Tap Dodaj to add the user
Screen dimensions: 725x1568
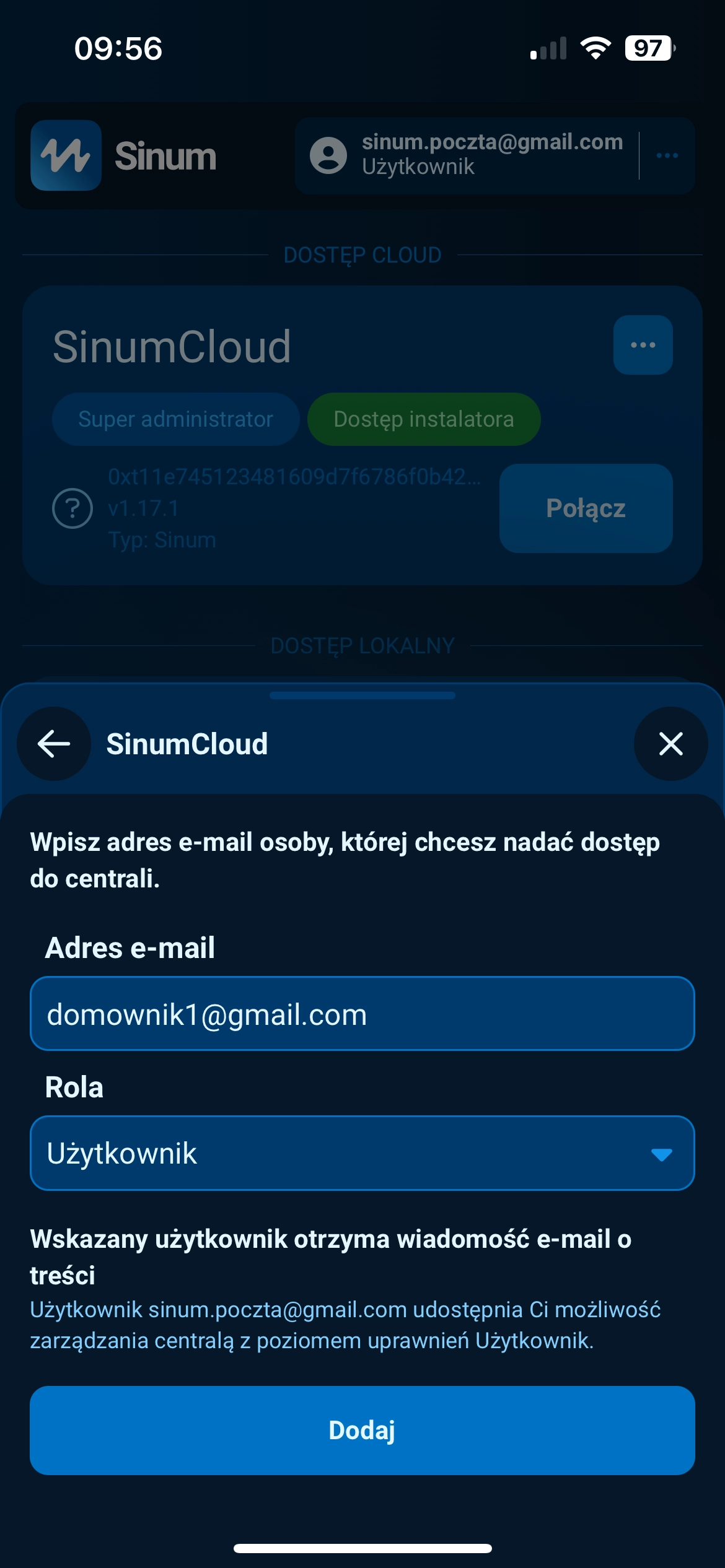click(362, 1430)
